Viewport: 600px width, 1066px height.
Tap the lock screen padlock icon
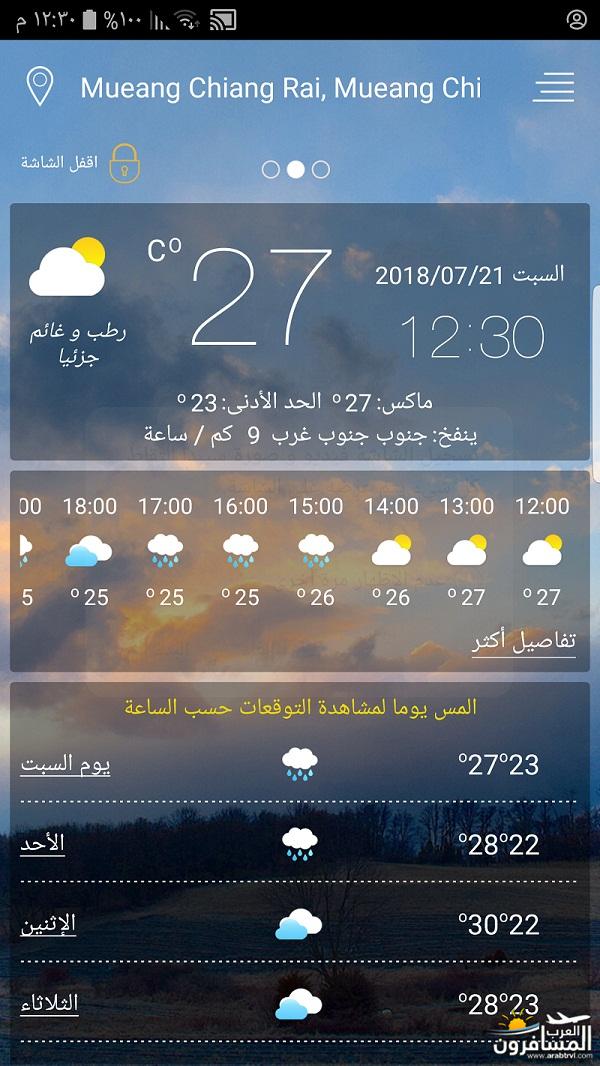(124, 163)
